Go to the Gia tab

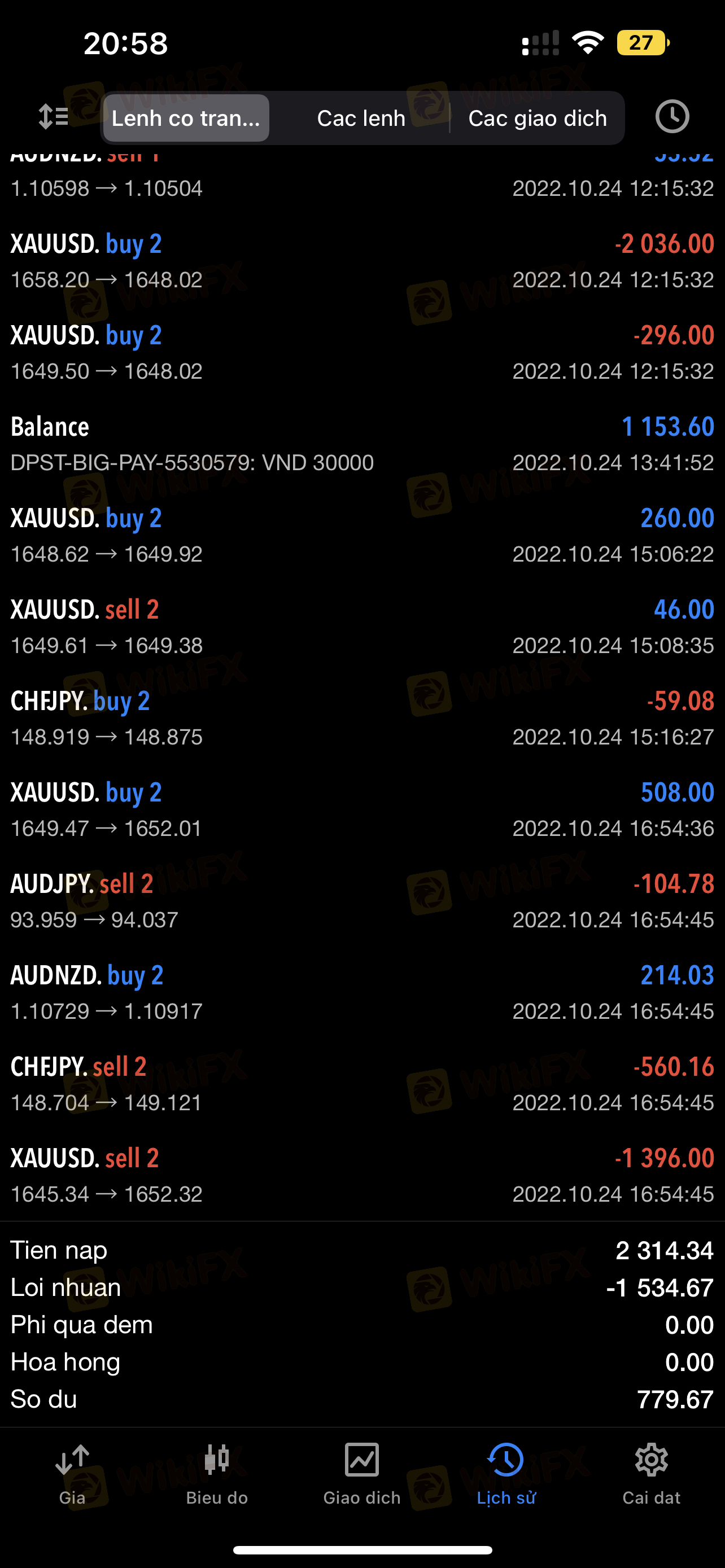pos(72,1474)
